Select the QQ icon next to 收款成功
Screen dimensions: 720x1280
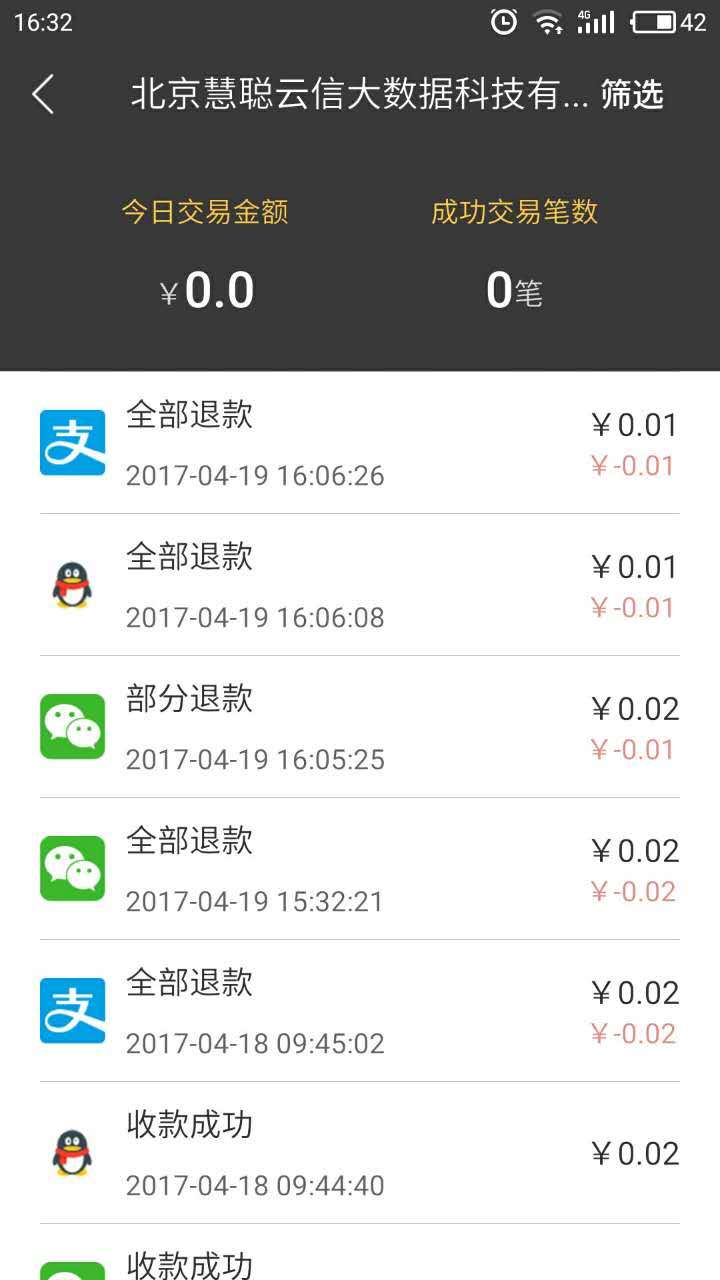70,1150
